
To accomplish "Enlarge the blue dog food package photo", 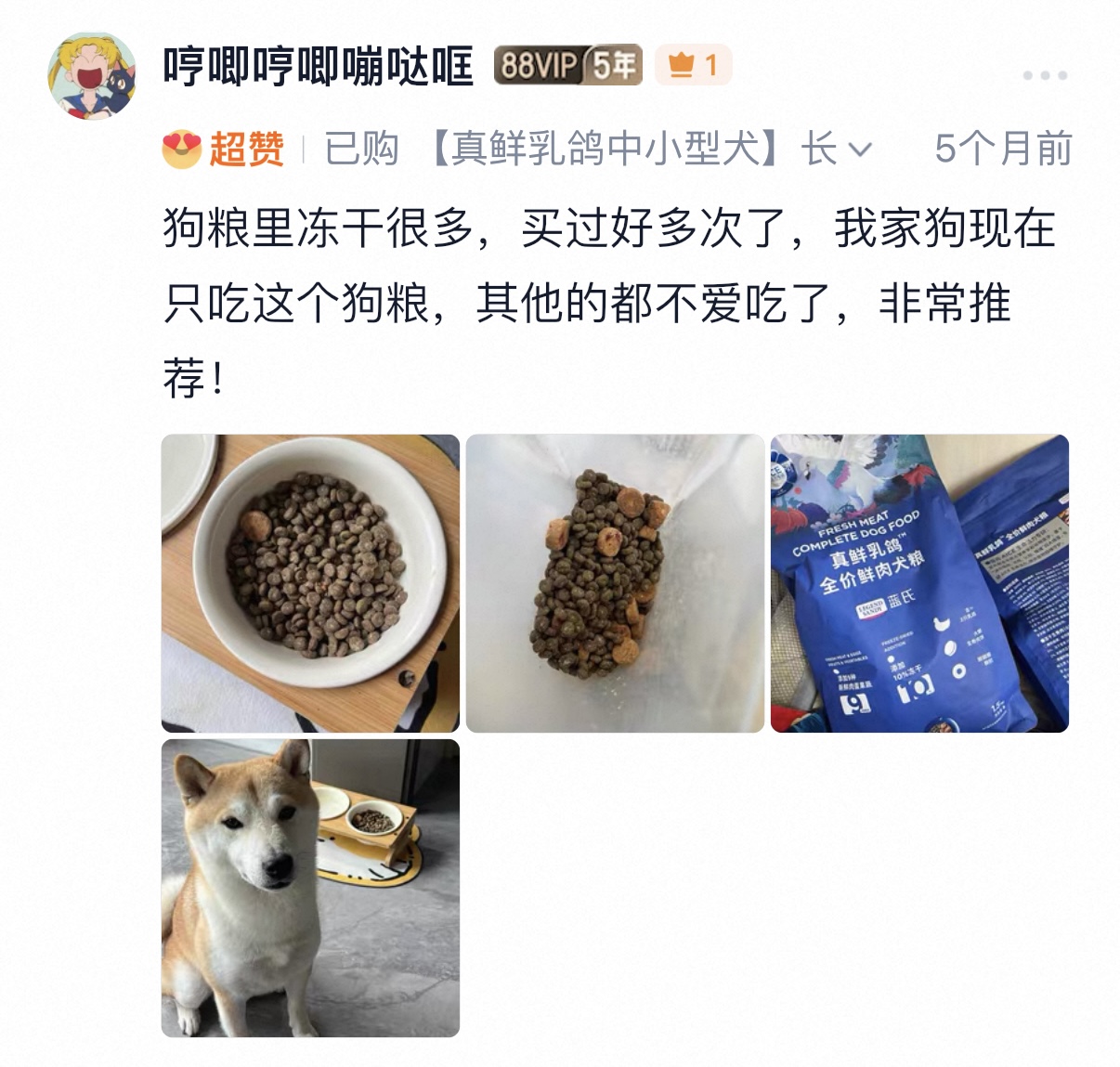I will click(x=919, y=583).
